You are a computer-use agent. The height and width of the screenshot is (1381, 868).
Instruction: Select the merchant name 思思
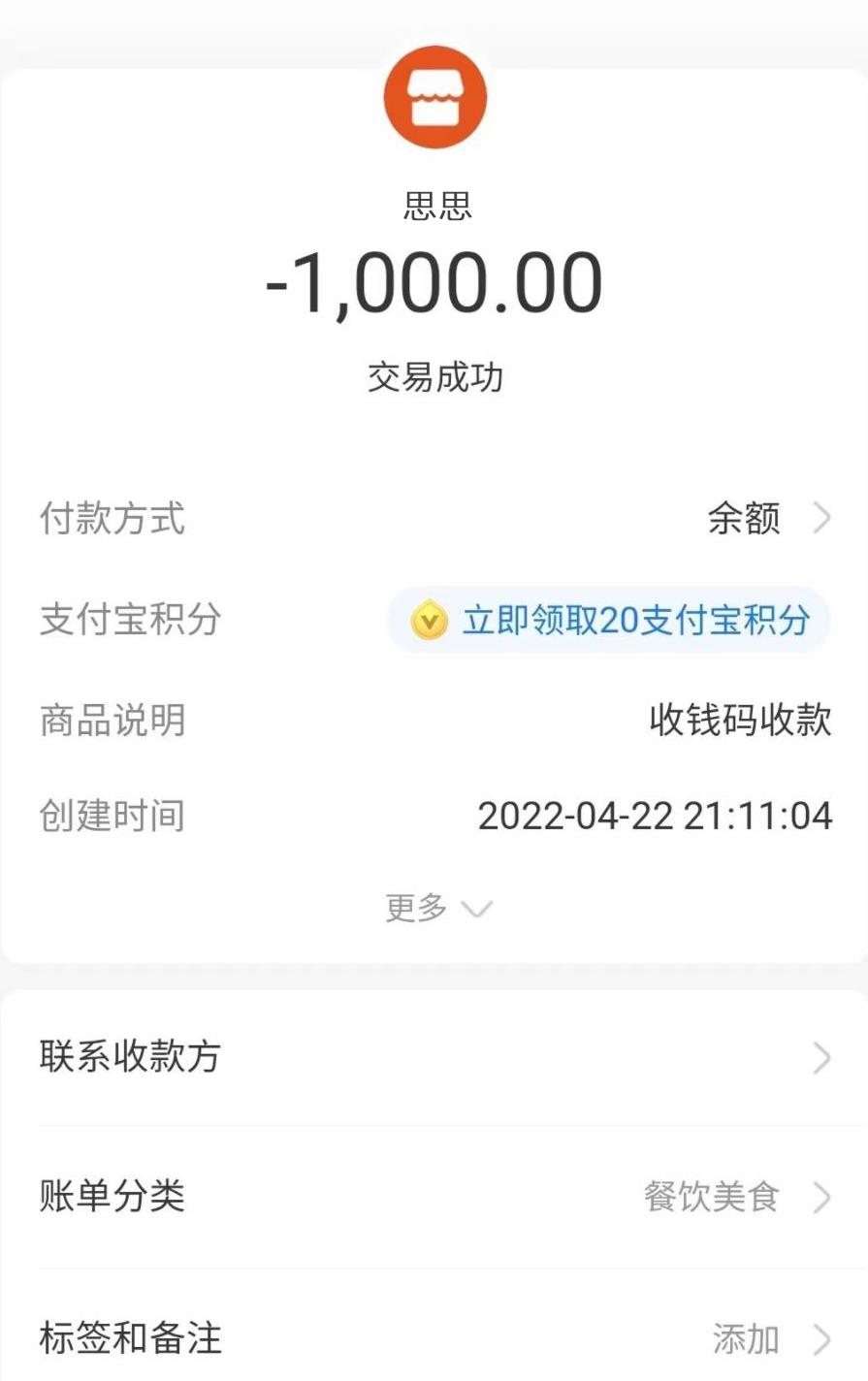pyautogui.click(x=436, y=206)
